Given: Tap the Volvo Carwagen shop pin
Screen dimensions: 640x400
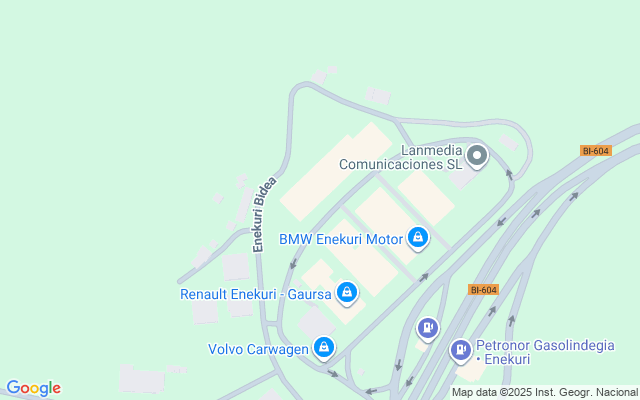Looking at the screenshot, I should coord(323,348).
